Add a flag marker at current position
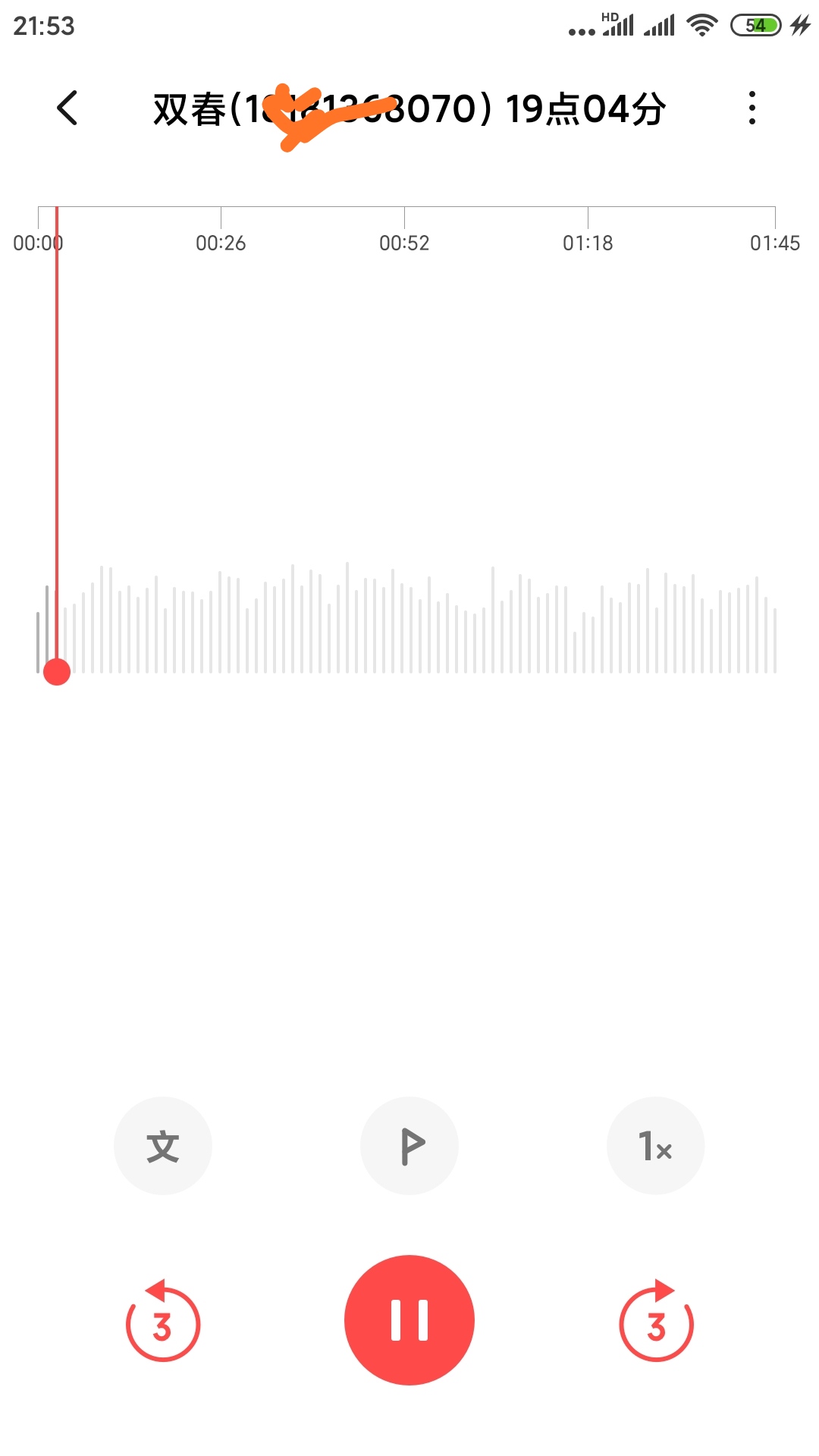Image resolution: width=819 pixels, height=1456 pixels. click(x=409, y=1145)
